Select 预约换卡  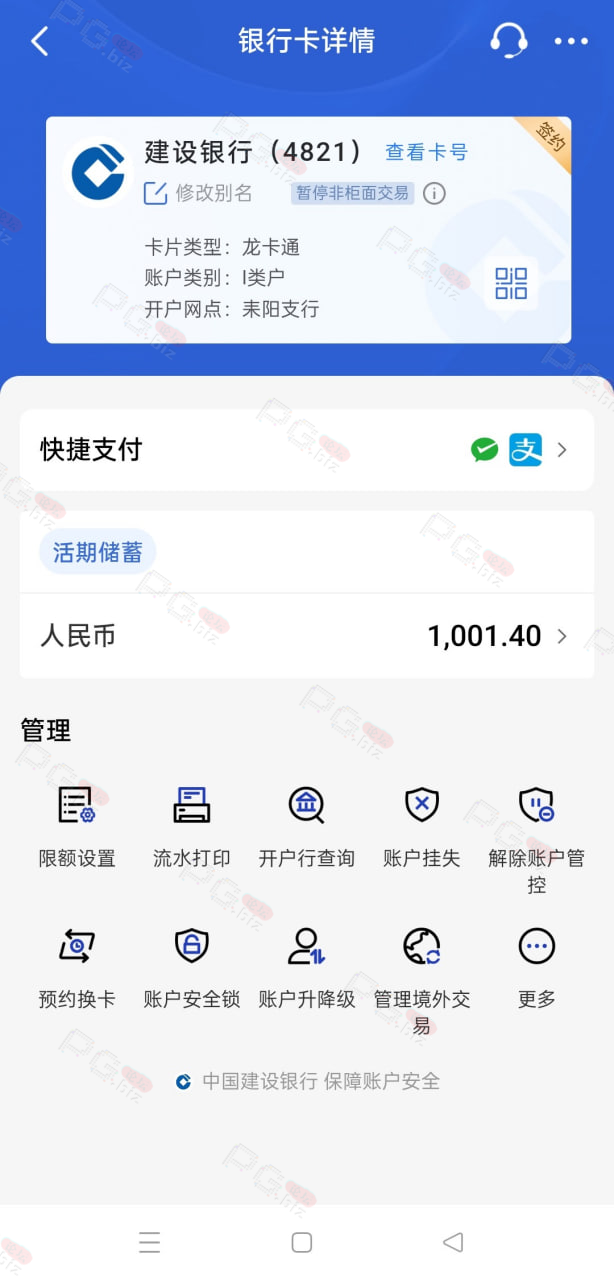[x=77, y=966]
